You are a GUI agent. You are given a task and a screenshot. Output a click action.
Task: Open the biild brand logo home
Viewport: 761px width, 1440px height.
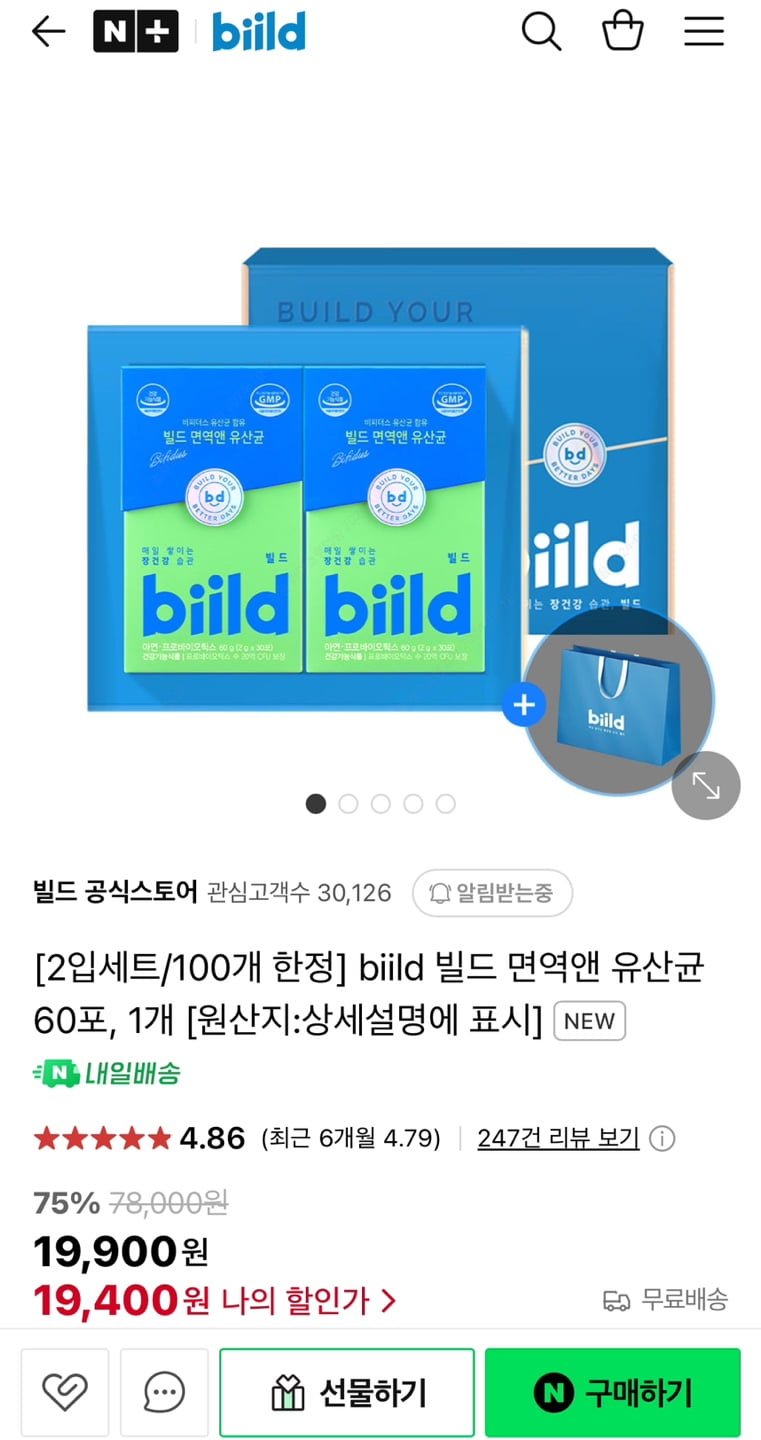(259, 32)
